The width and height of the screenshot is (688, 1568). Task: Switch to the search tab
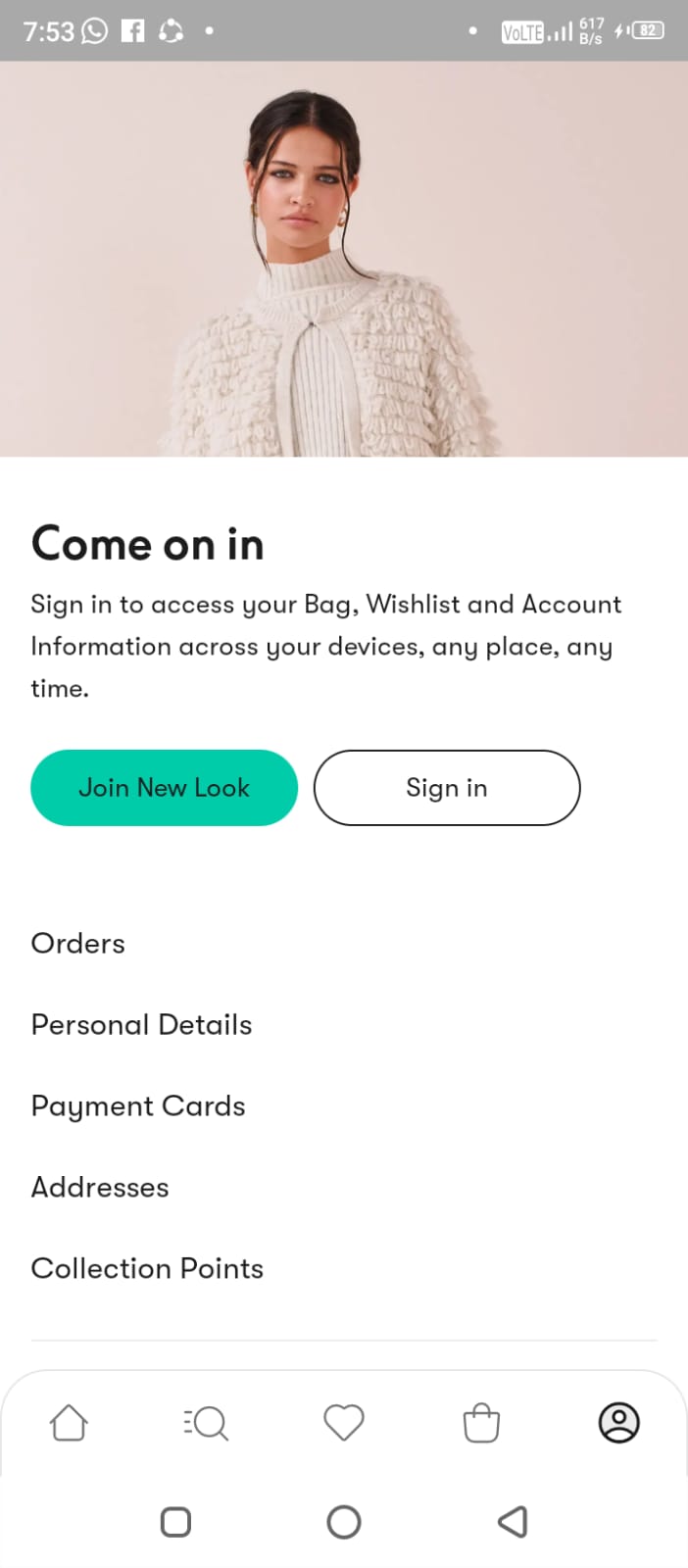click(x=206, y=1422)
